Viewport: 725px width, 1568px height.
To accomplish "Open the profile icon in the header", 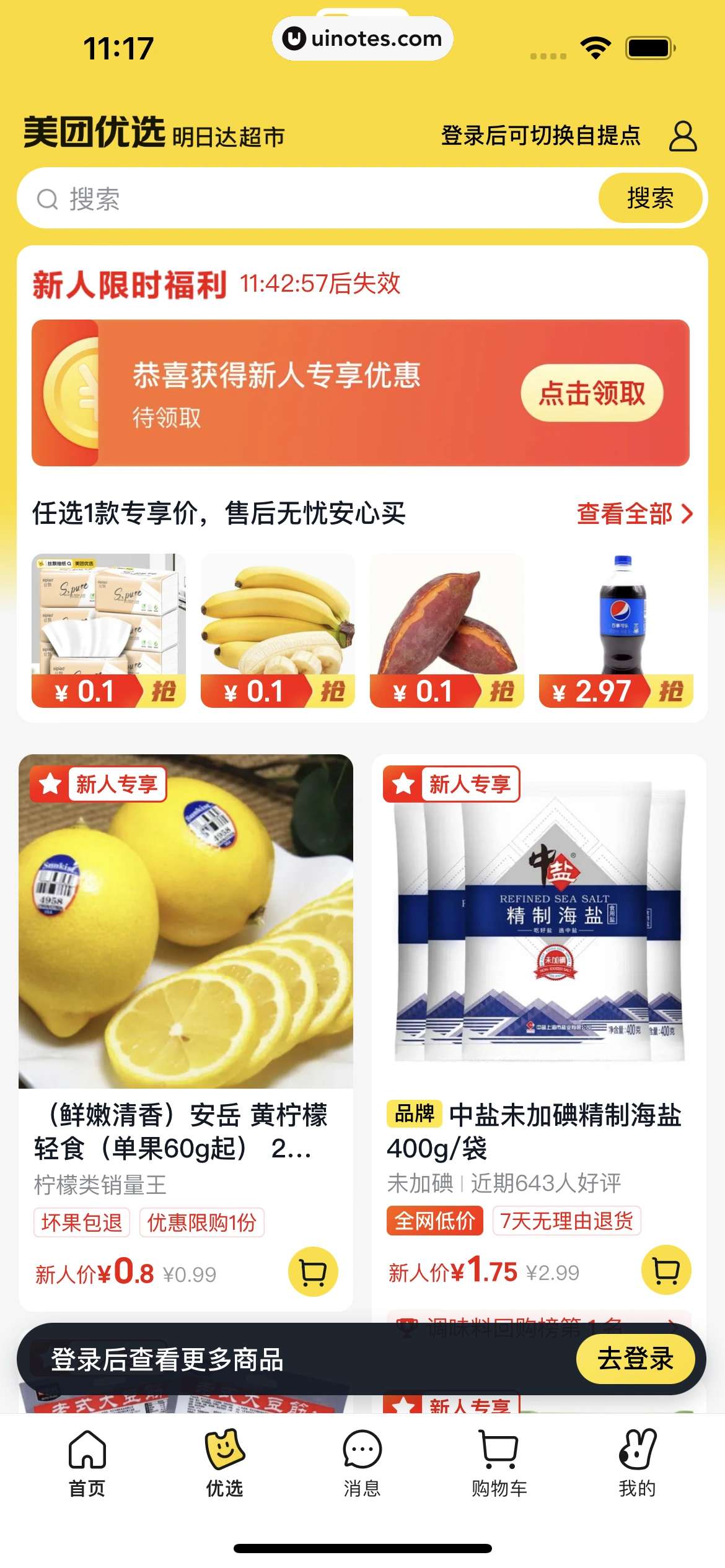I will click(x=682, y=136).
